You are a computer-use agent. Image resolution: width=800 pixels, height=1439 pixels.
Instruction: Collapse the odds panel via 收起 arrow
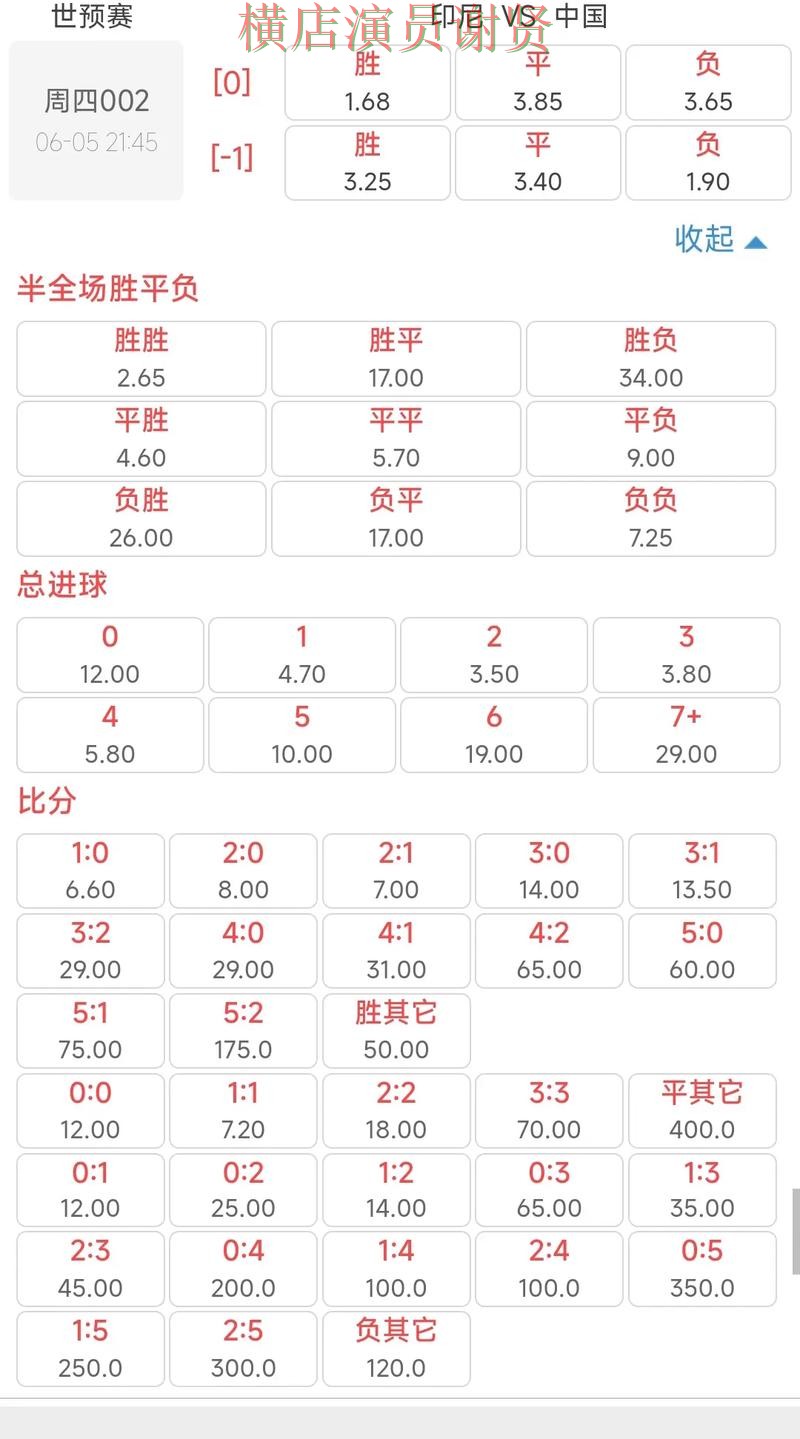point(722,240)
